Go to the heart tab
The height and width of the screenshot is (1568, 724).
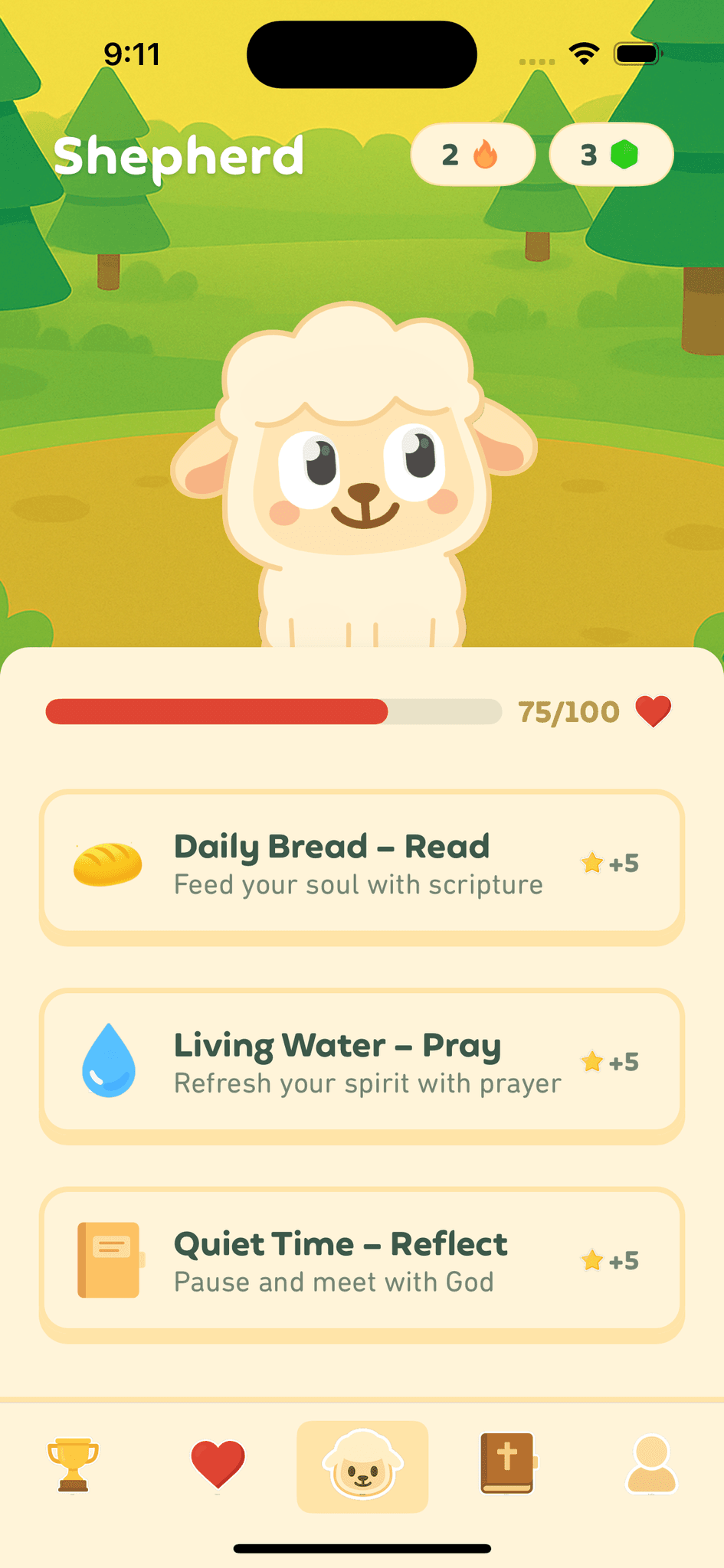(x=218, y=1465)
